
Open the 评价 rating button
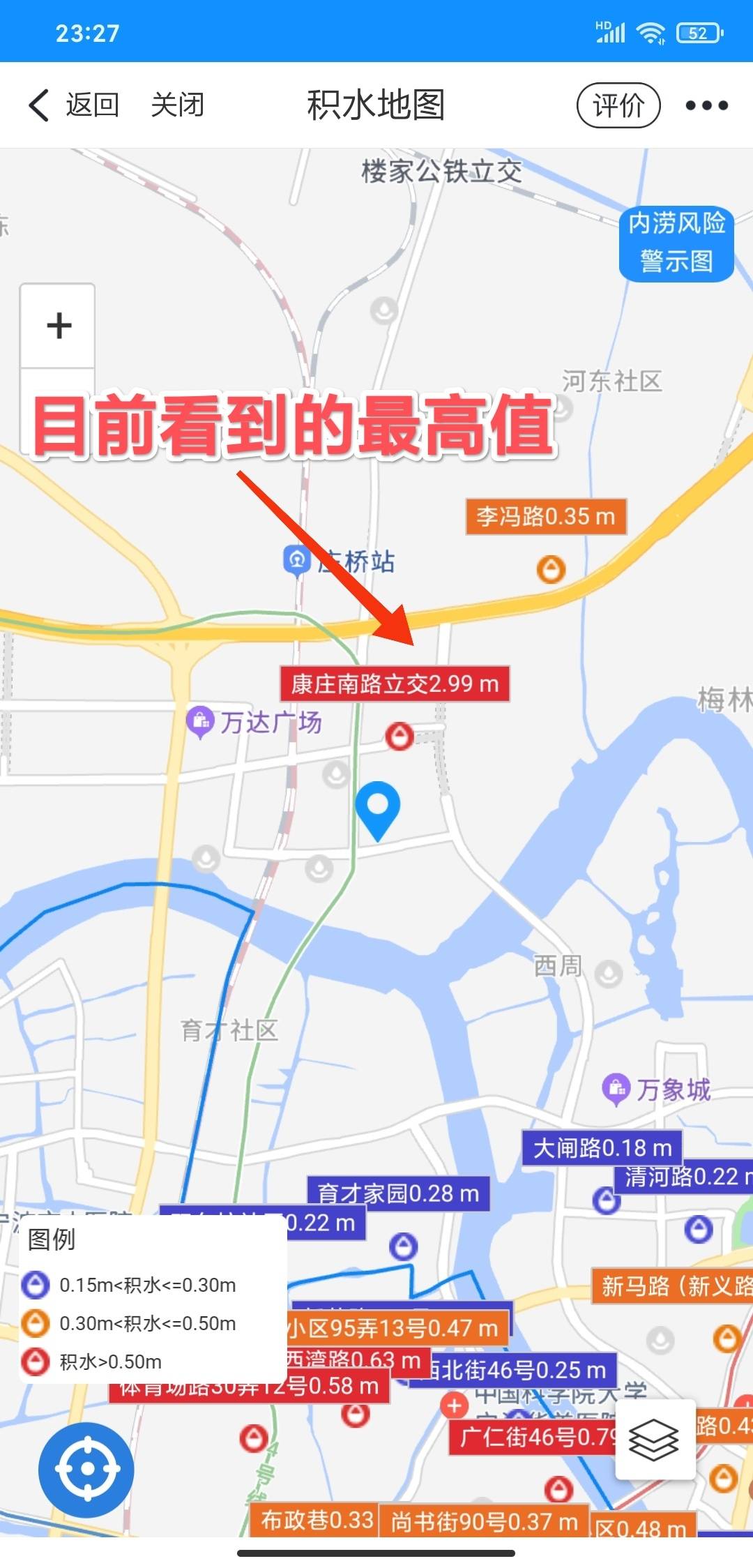pos(618,105)
